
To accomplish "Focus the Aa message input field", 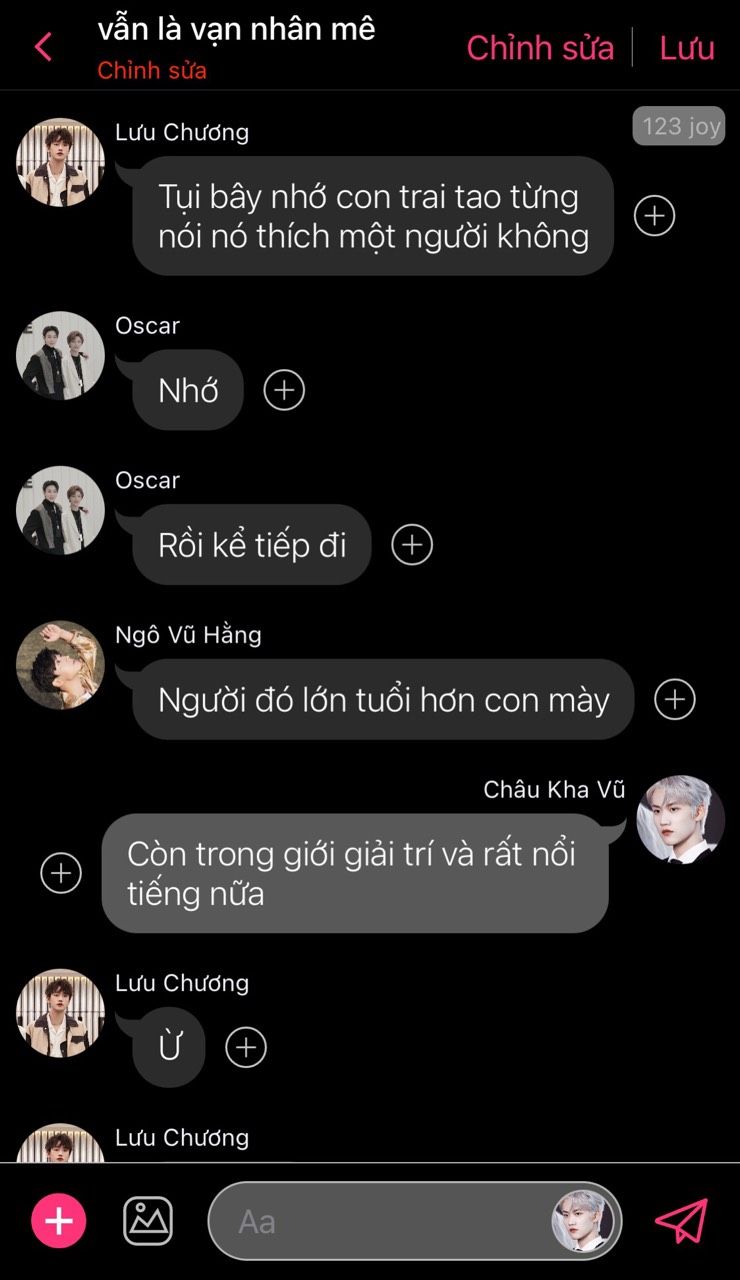I will coord(380,1221).
